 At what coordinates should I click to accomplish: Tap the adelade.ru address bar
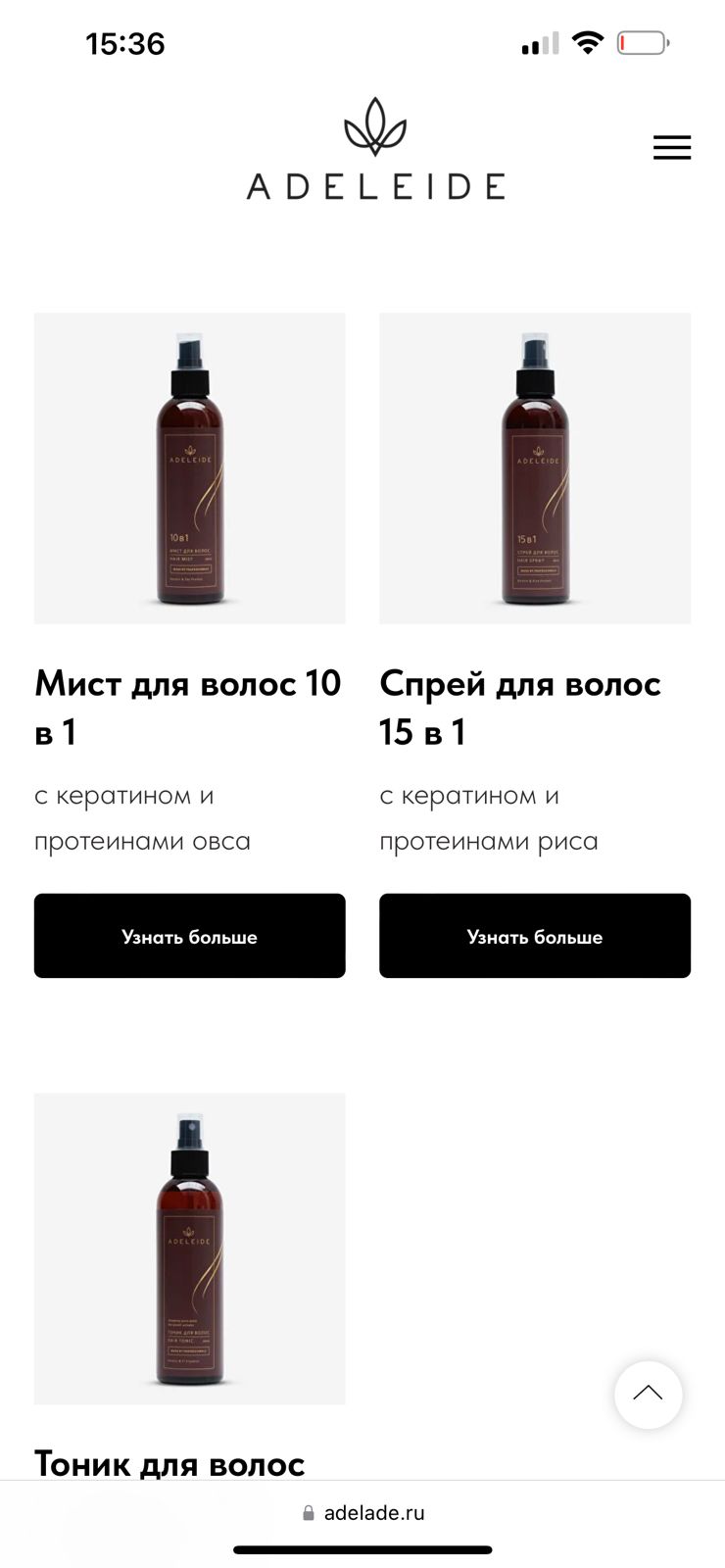[x=363, y=1513]
